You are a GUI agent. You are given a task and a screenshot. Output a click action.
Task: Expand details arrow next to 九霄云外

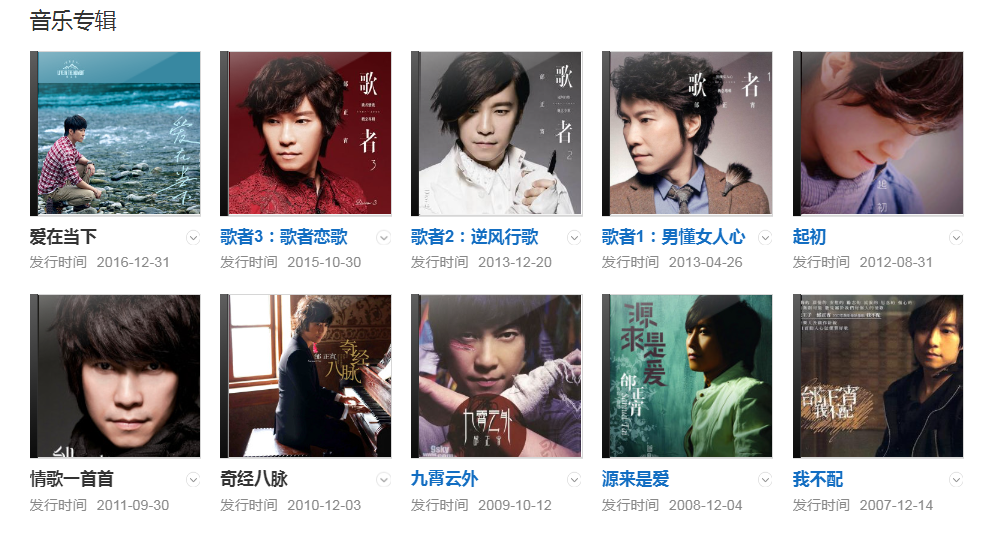pyautogui.click(x=574, y=480)
